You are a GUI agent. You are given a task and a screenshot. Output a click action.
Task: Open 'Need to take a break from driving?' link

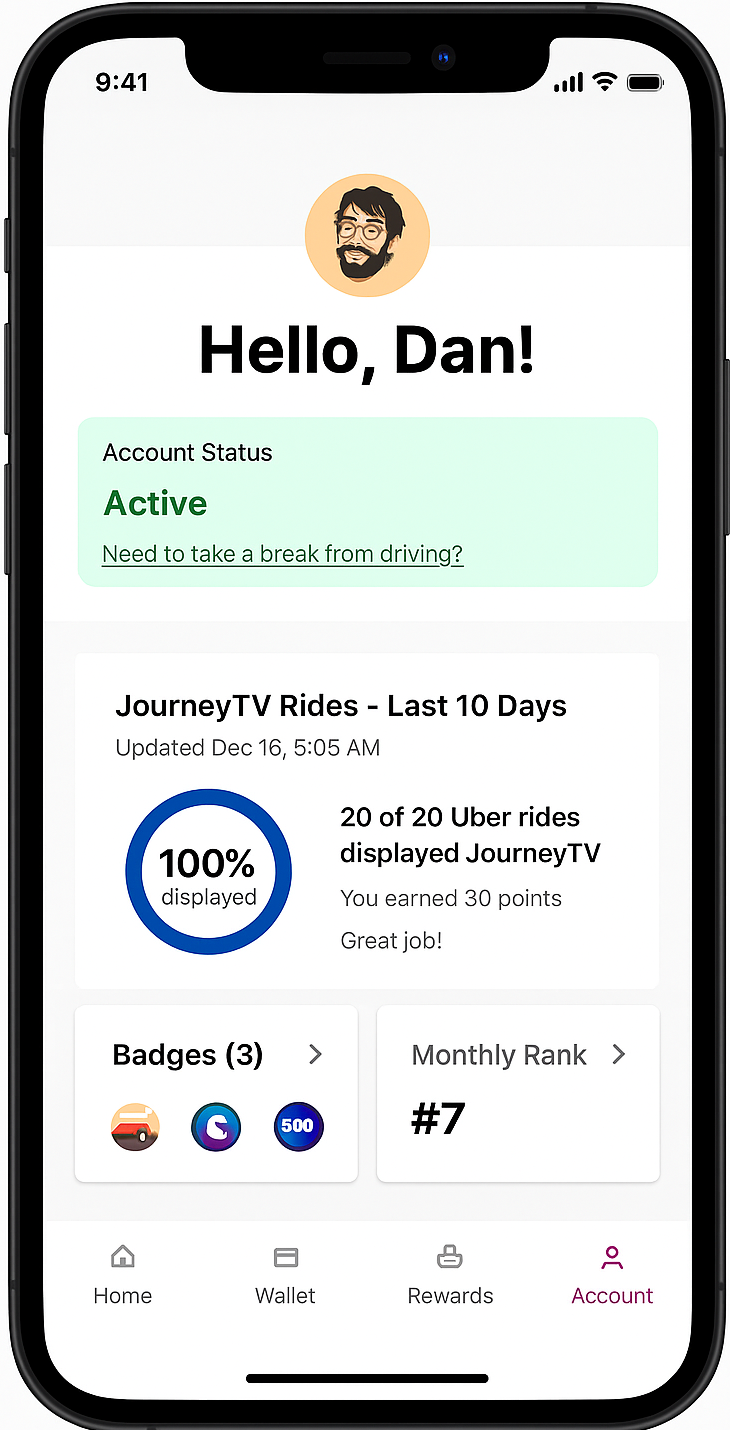tap(282, 554)
